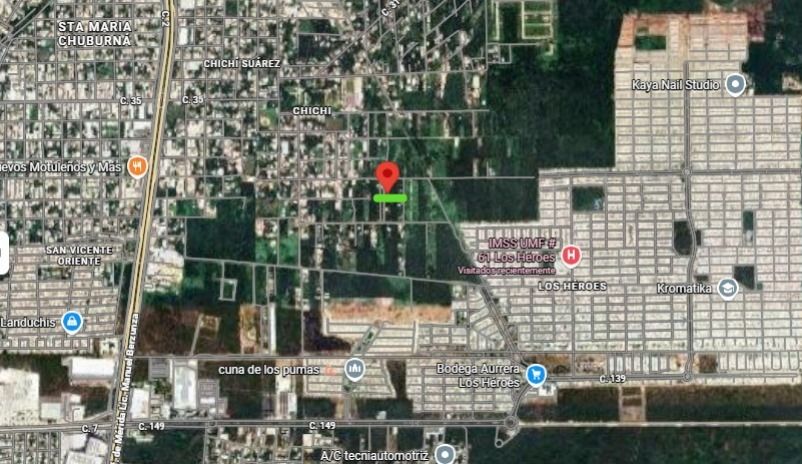This screenshot has height=464, width=802.
Task: Open the Kaya Nail Studio place marker
Action: (736, 85)
